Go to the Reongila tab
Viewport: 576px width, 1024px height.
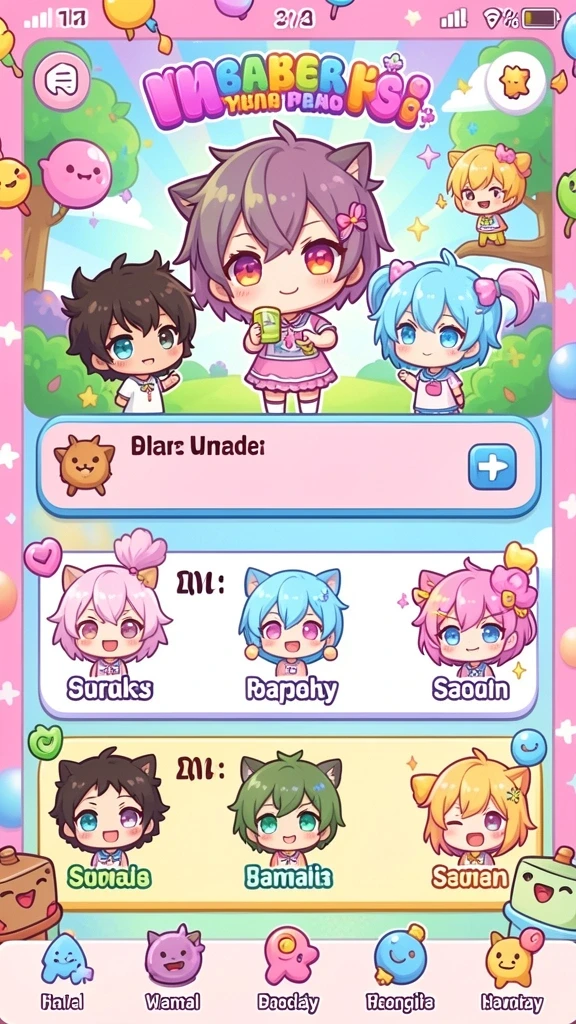[400, 974]
